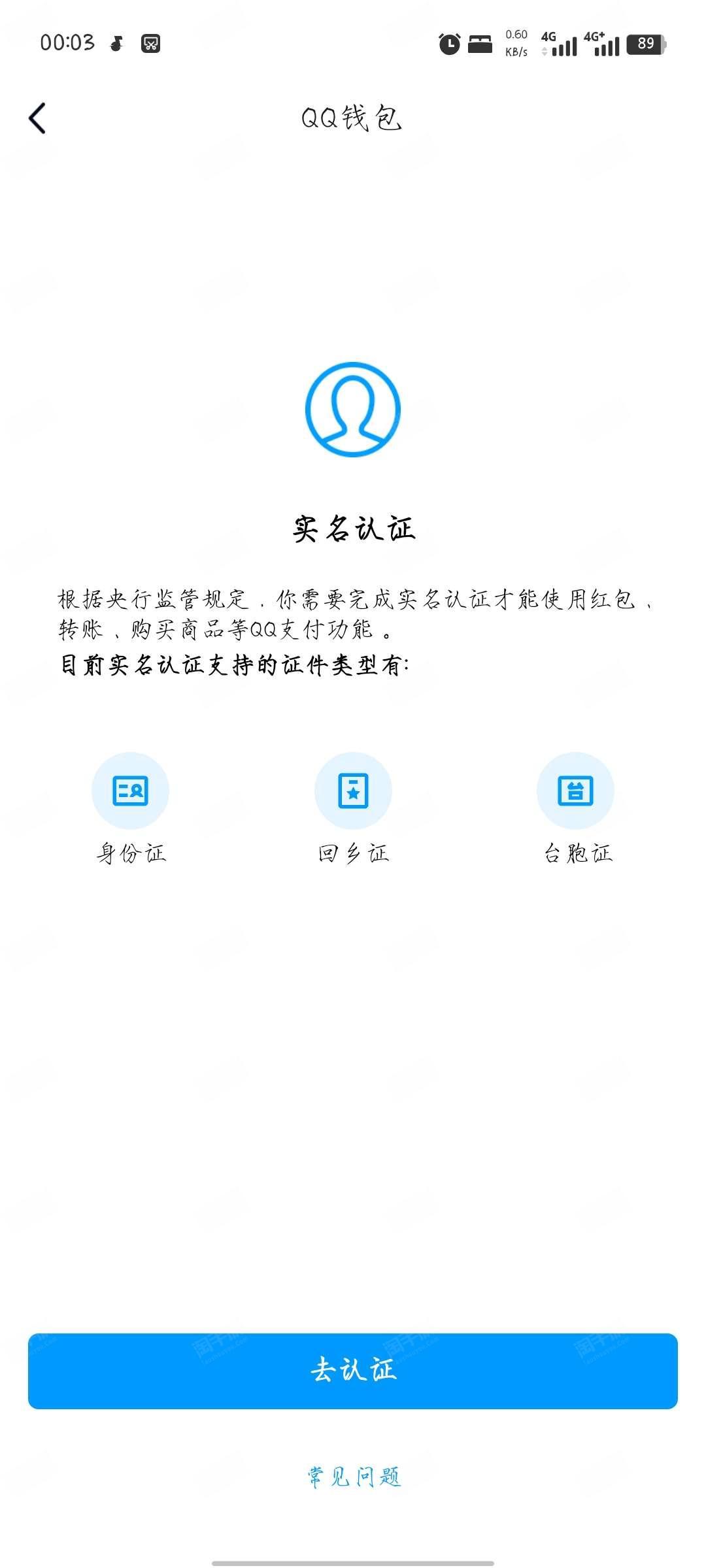Screen dimensions: 706x1568
Task: Open the 常见问题 link
Action: pyautogui.click(x=354, y=1477)
